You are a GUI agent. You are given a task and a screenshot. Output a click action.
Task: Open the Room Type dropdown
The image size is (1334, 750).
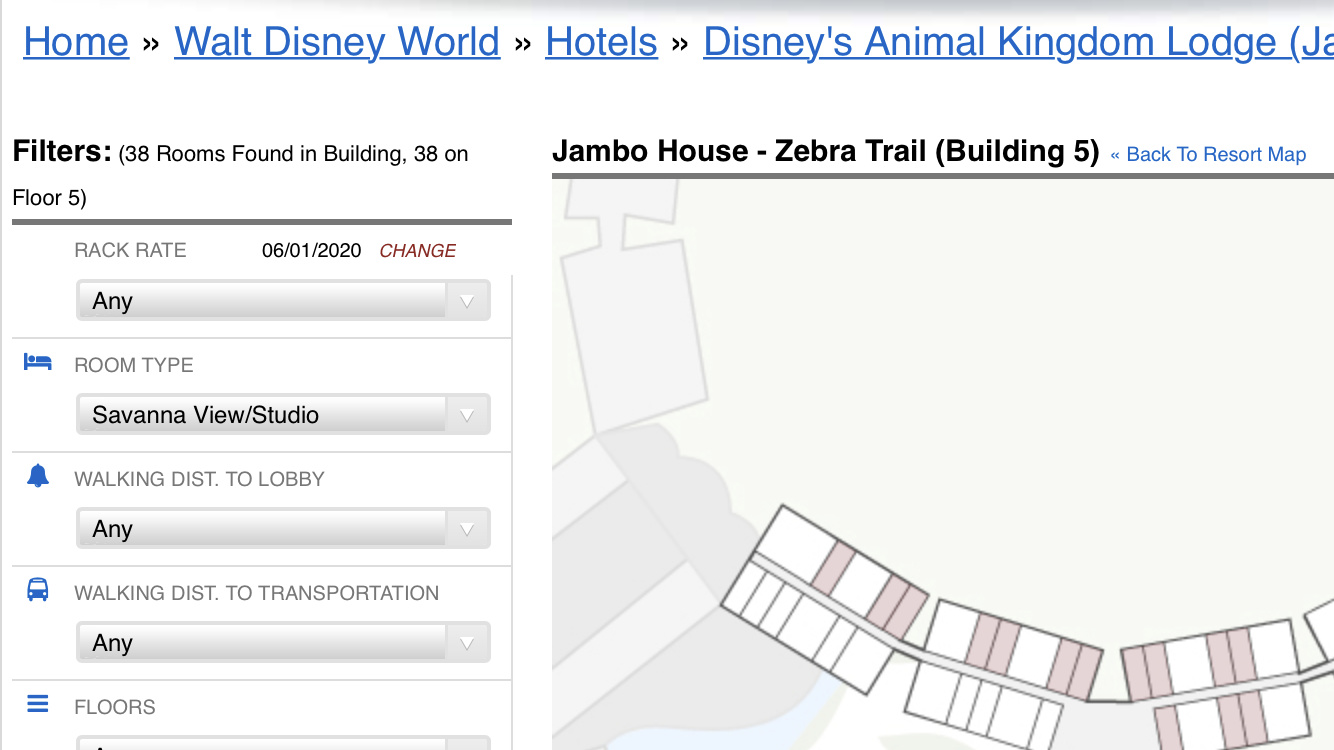(x=284, y=415)
